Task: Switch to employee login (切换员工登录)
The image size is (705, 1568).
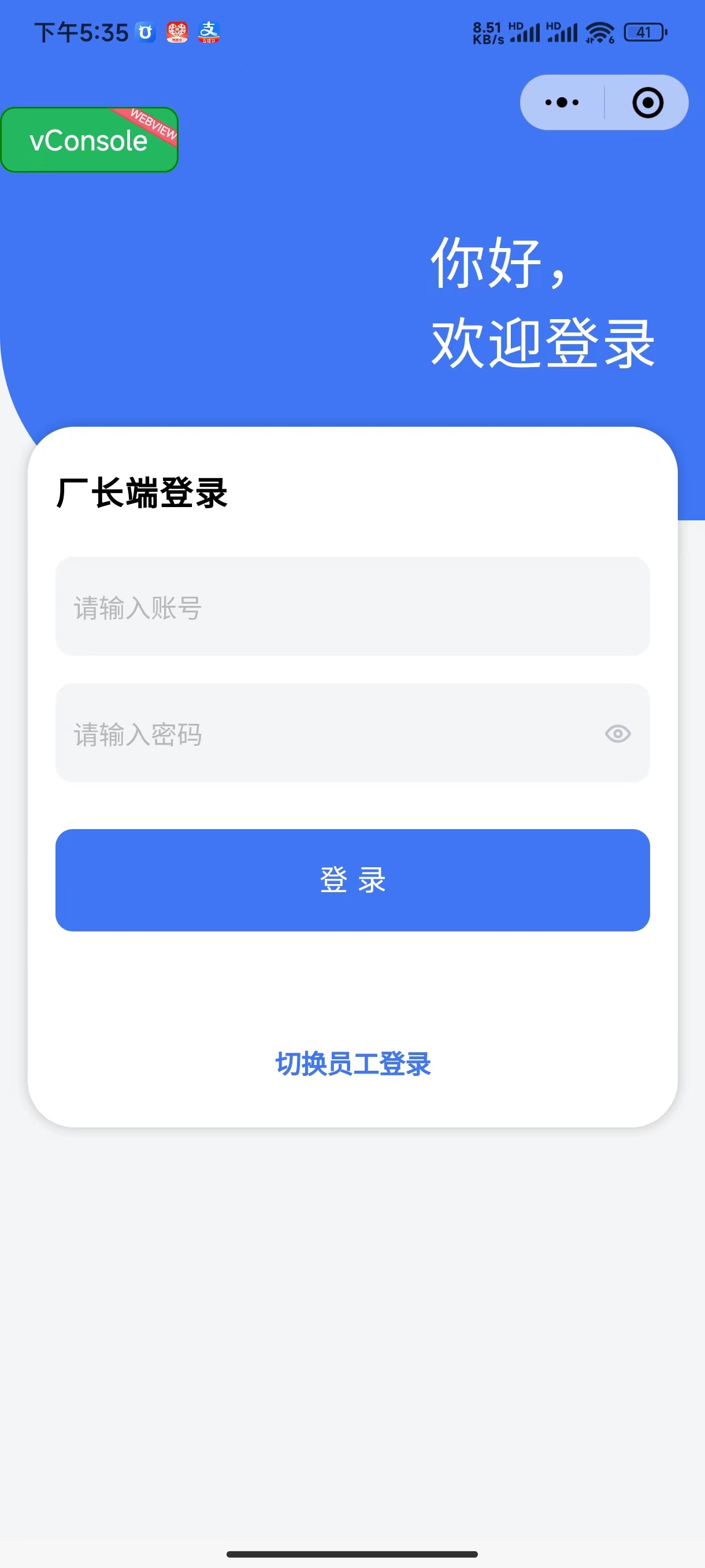Action: coord(353,1063)
